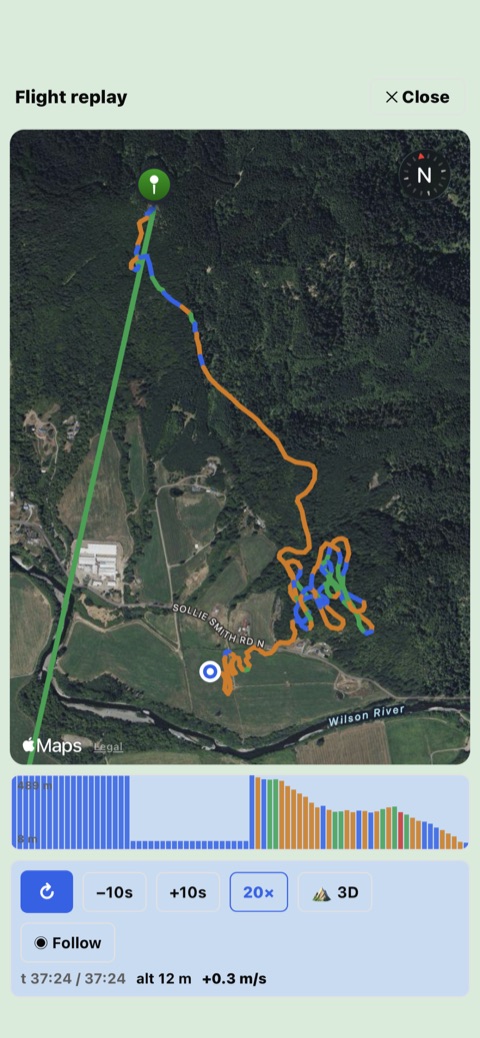Seek within the altitude profile chart
The width and height of the screenshot is (480, 1038).
(240, 812)
